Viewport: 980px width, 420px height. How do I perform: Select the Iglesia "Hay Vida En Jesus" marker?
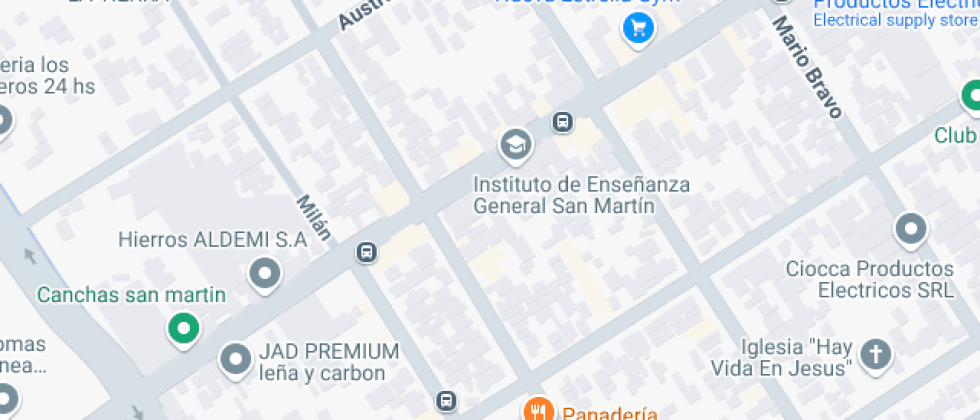pyautogui.click(x=876, y=355)
